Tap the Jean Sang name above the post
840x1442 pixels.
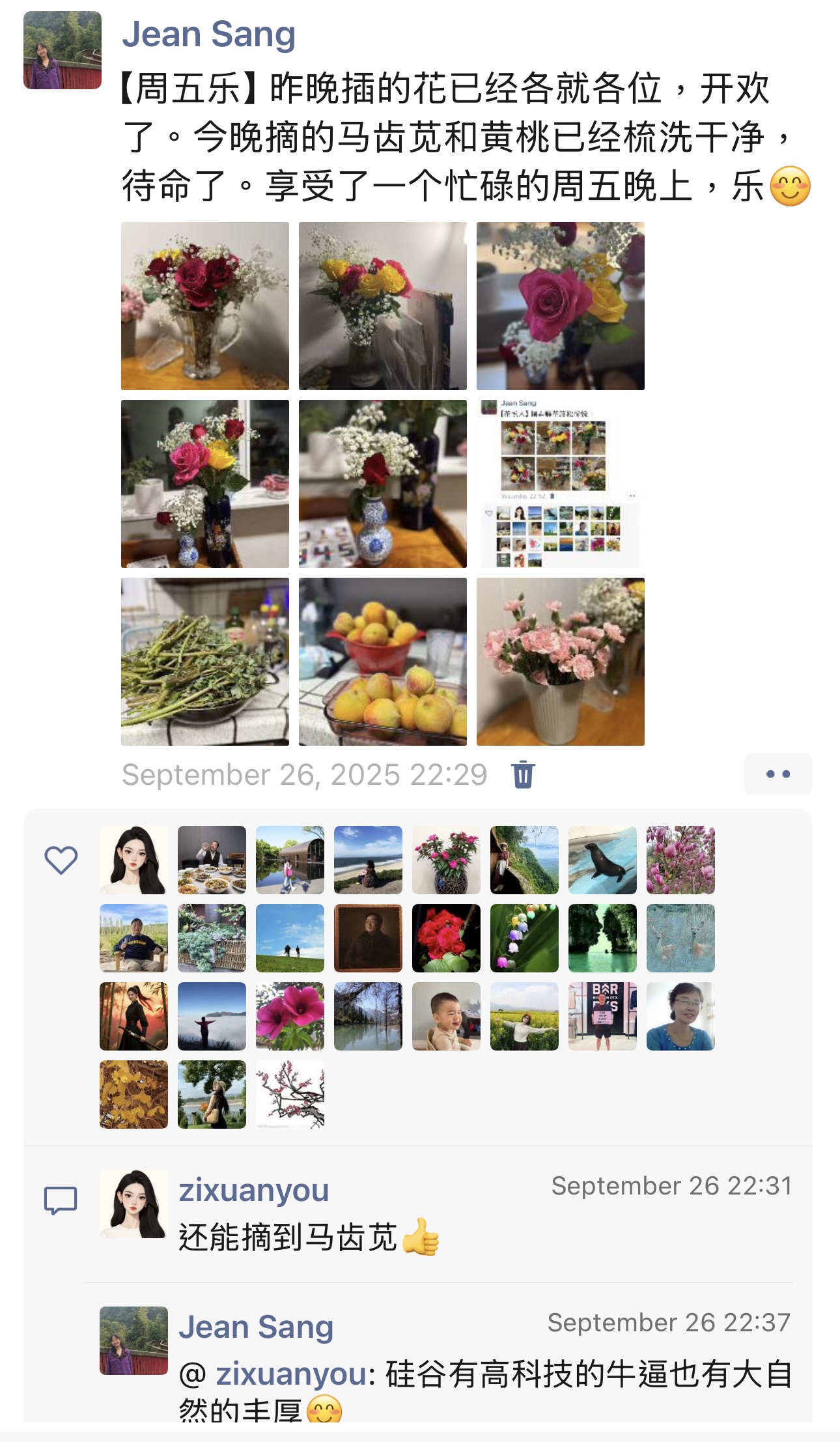(x=208, y=35)
